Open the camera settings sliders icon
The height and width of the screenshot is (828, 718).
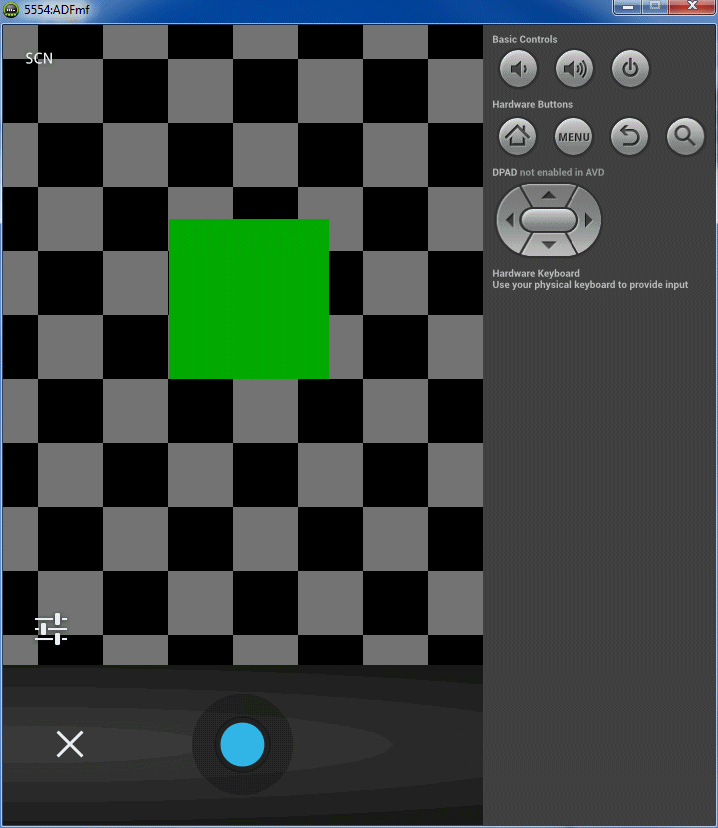[51, 629]
